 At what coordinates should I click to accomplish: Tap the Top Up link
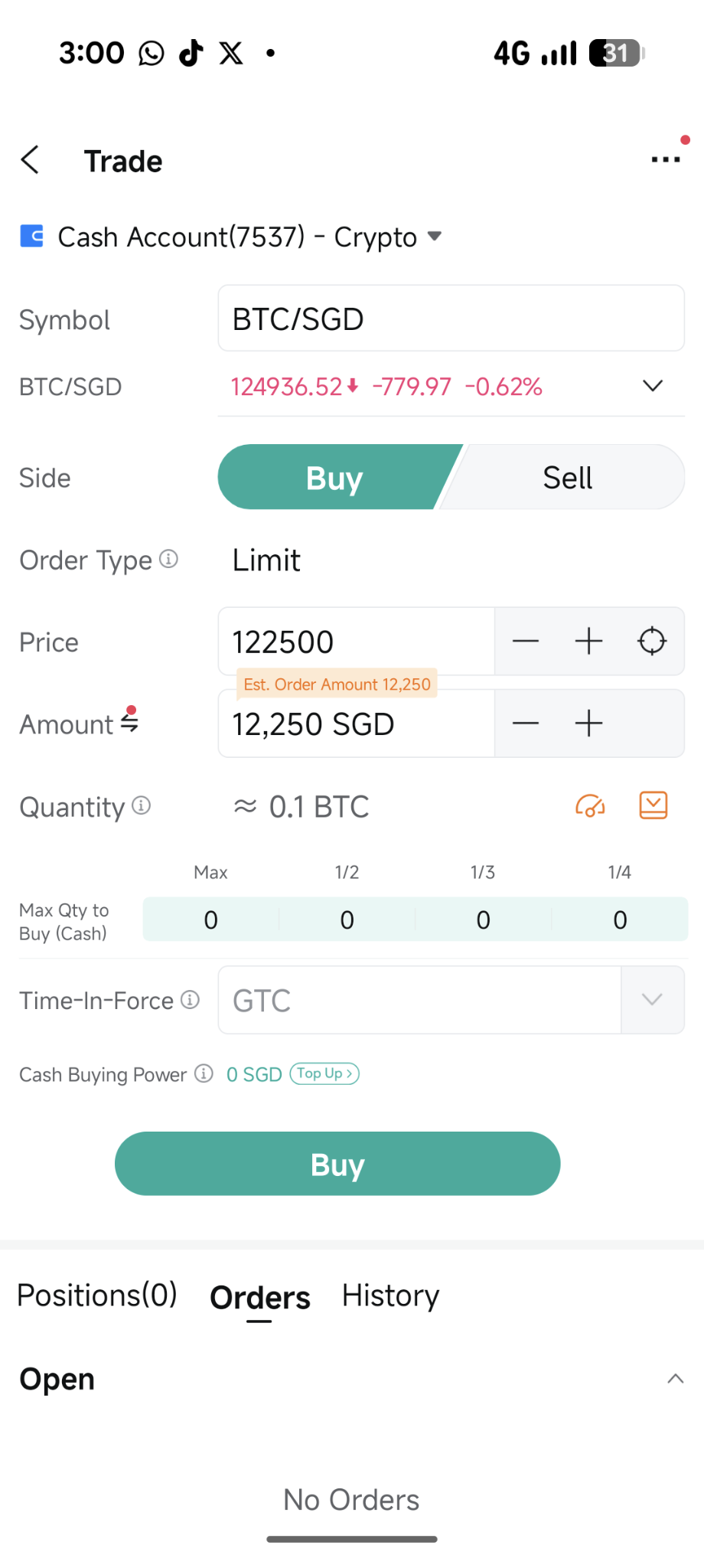[x=324, y=1073]
